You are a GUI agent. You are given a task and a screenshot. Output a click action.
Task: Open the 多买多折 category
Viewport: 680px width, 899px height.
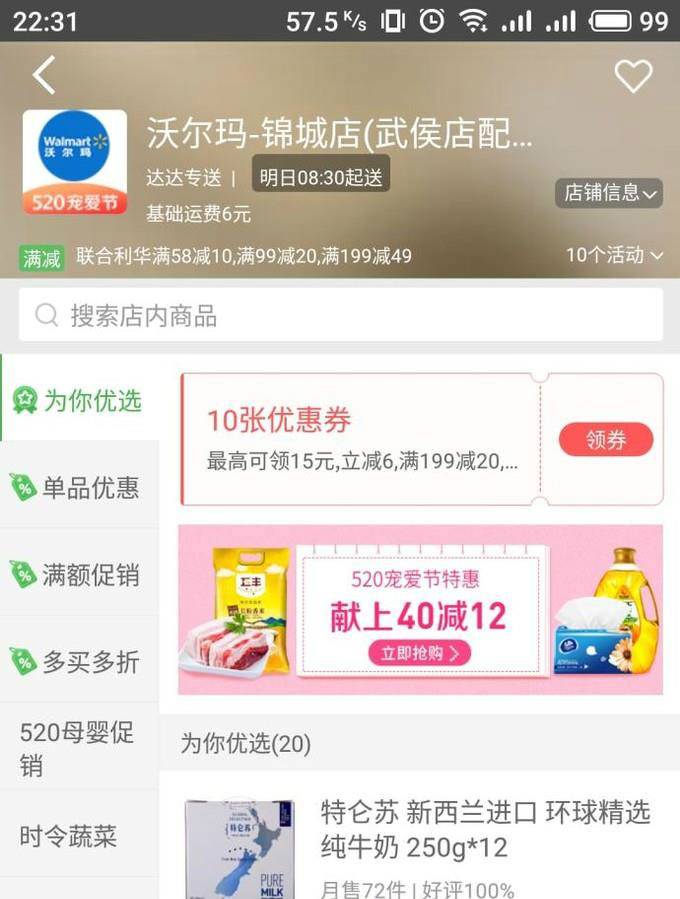(80, 662)
